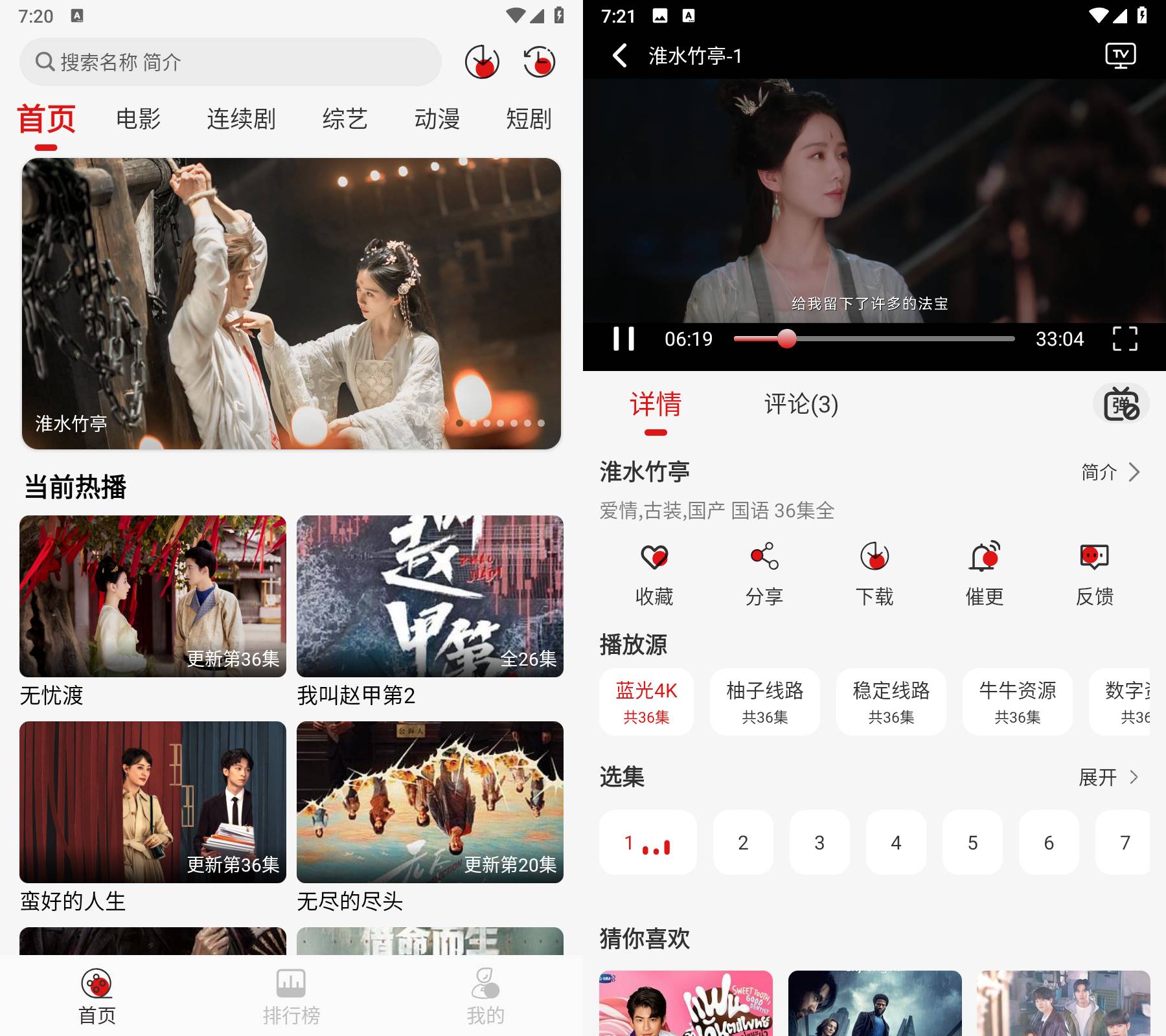This screenshot has width=1166, height=1036.
Task: Cast the video with the TV icon
Action: [1120, 56]
